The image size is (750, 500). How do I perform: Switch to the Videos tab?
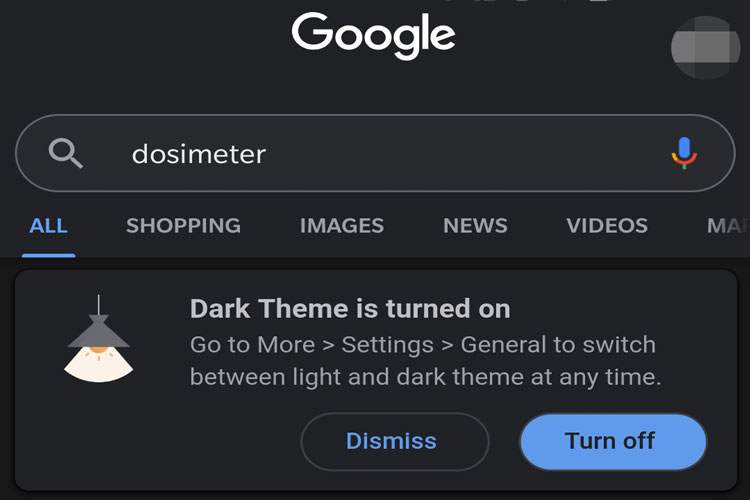click(x=606, y=226)
